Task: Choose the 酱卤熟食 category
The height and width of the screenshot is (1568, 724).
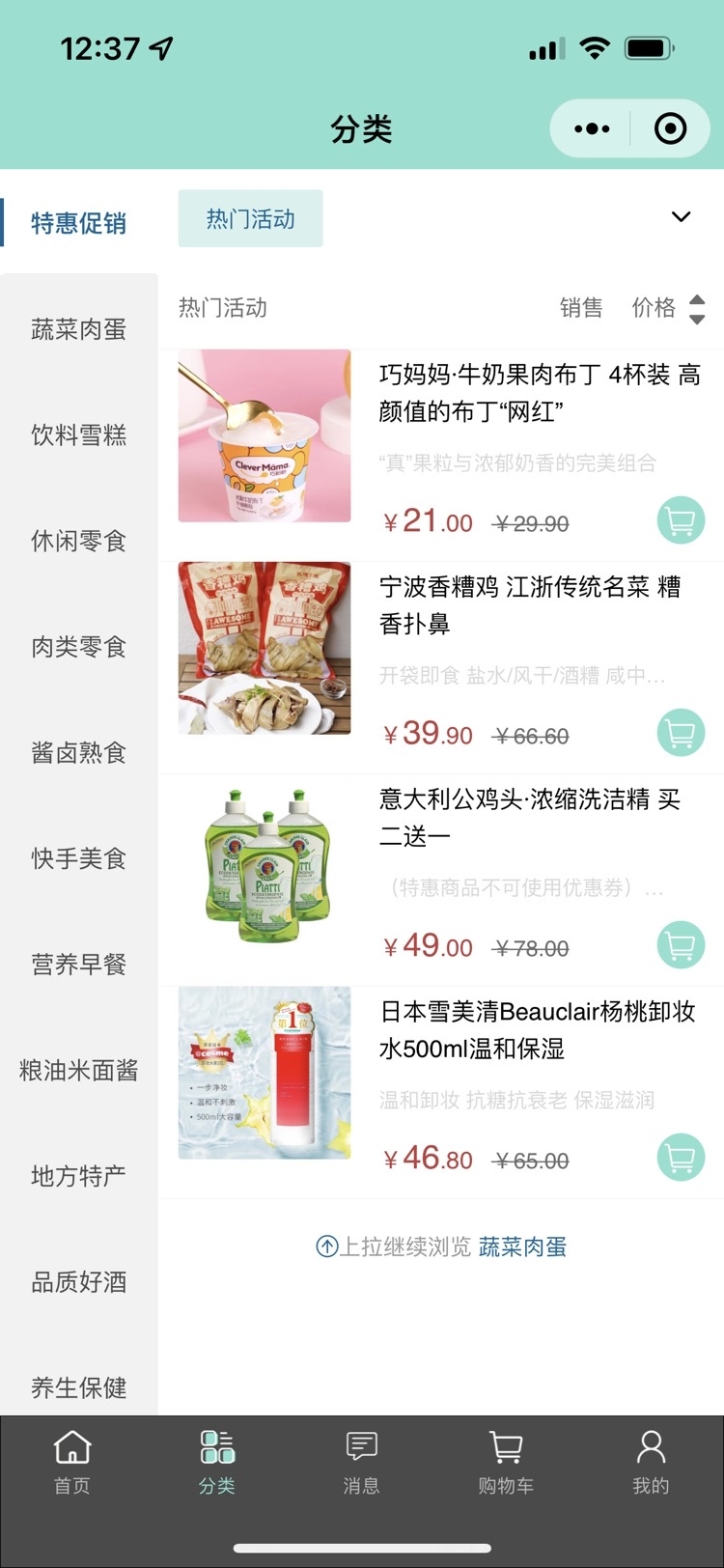Action: tap(79, 753)
